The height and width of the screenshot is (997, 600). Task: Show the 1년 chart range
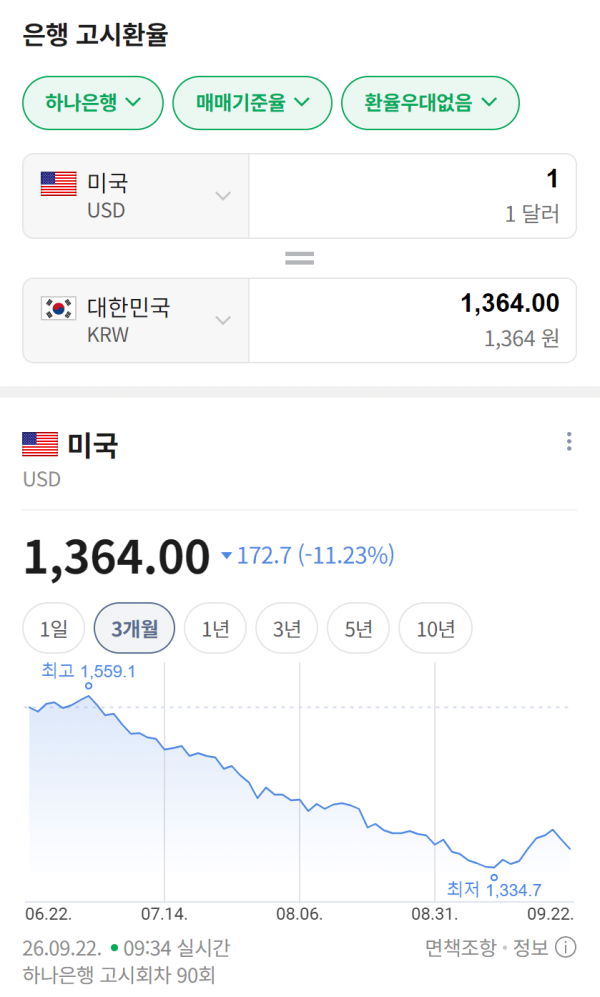coord(215,628)
